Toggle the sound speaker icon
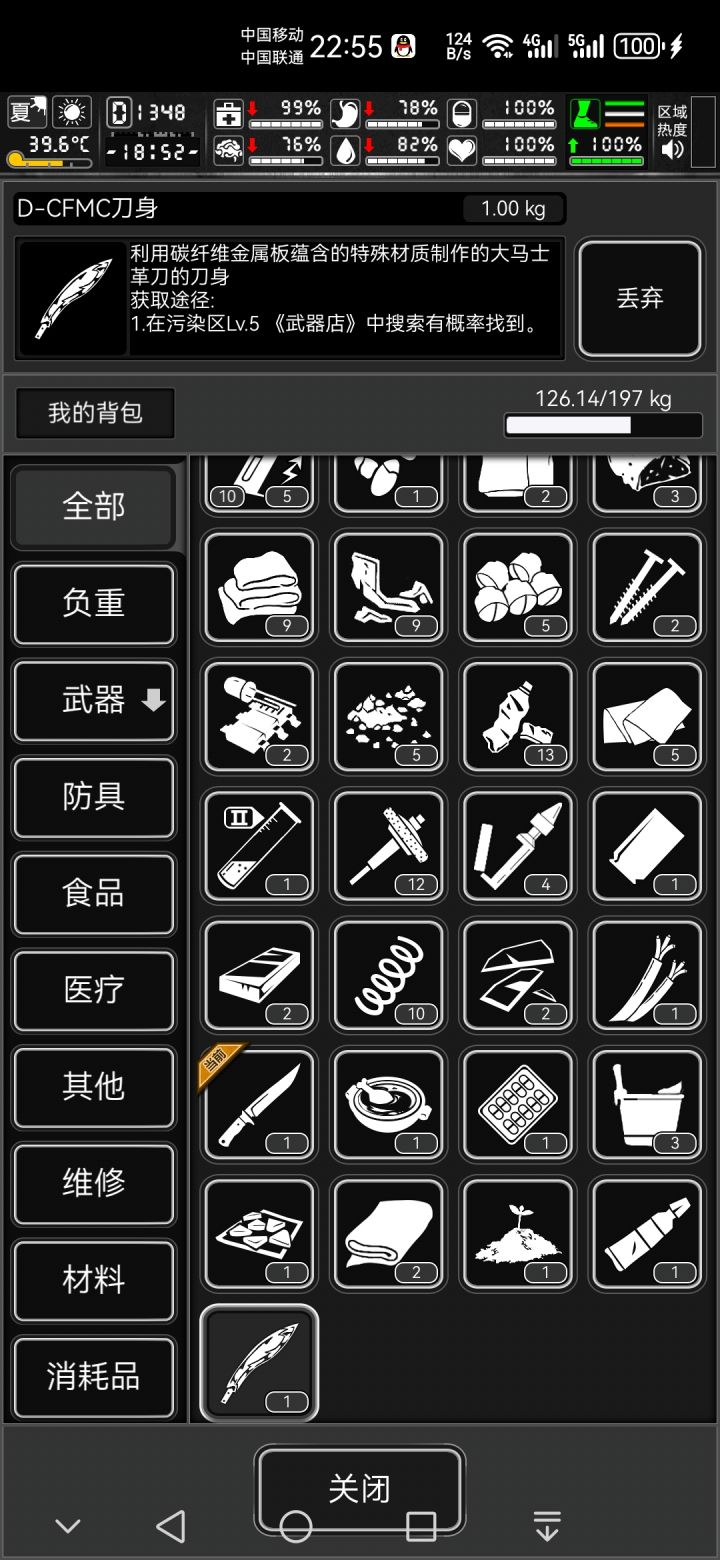The image size is (720, 1560). (x=672, y=149)
